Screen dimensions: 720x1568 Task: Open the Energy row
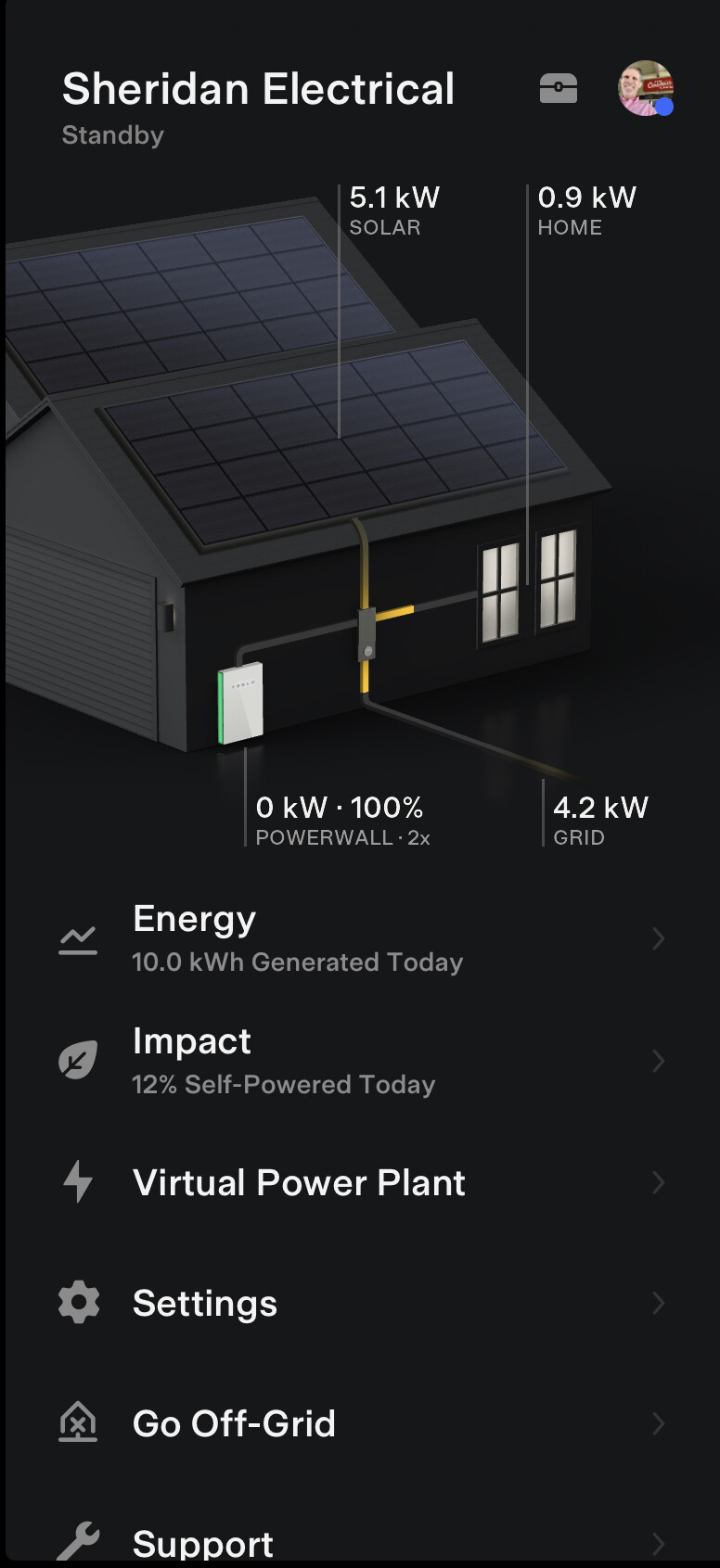point(360,938)
